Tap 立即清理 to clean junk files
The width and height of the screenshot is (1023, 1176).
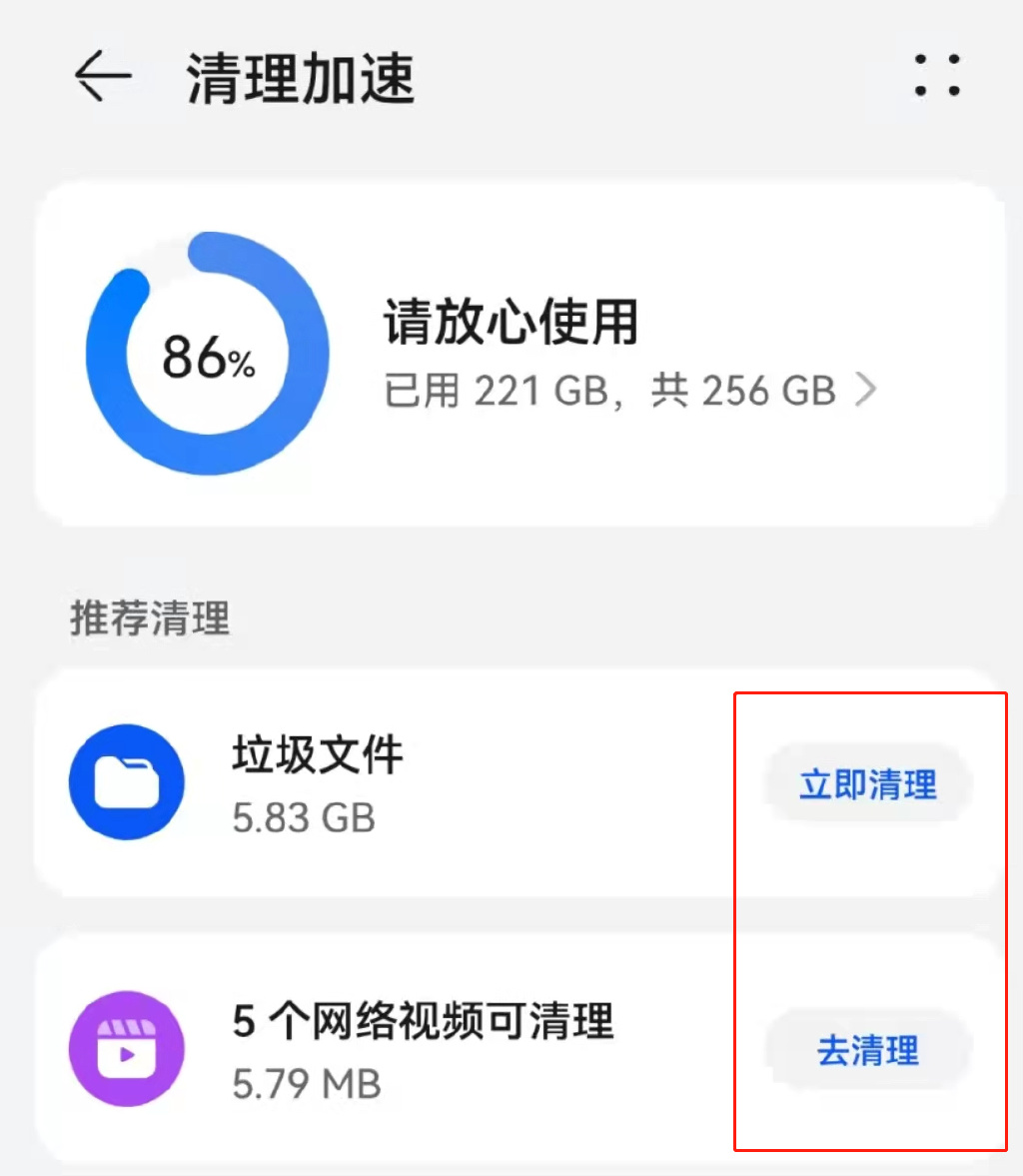[865, 784]
